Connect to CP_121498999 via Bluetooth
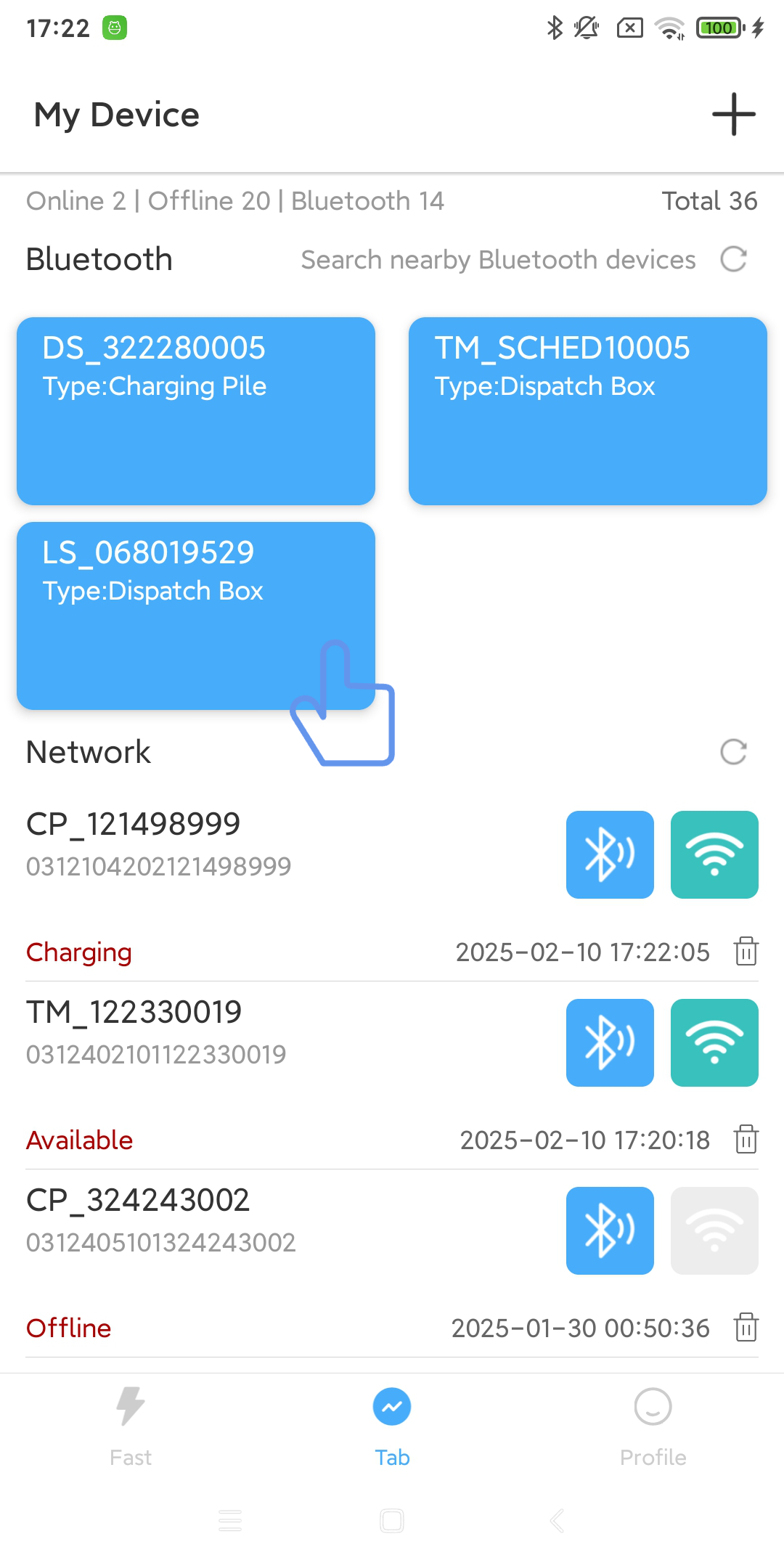Image resolution: width=784 pixels, height=1568 pixels. pyautogui.click(x=610, y=854)
